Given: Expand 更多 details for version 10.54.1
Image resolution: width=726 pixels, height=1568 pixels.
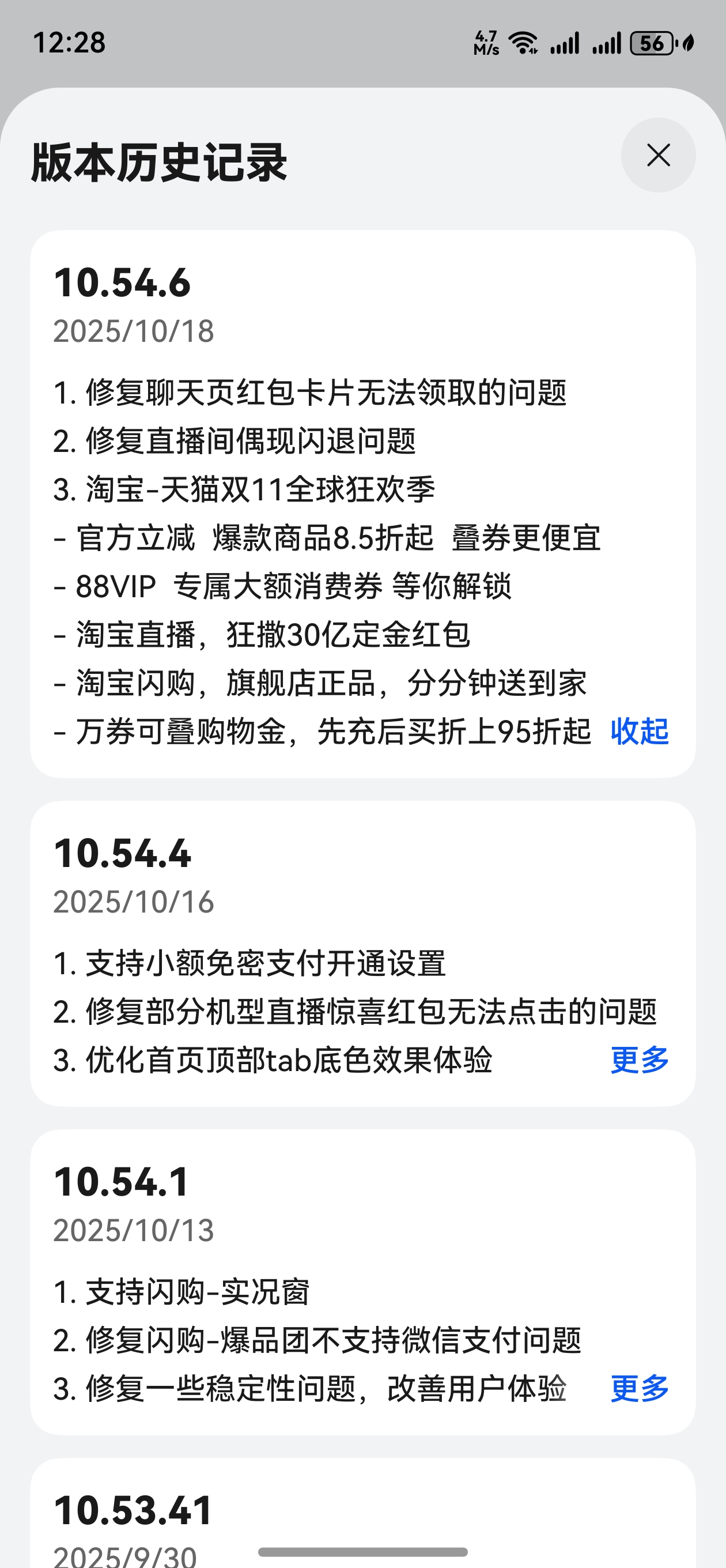Looking at the screenshot, I should 638,1389.
